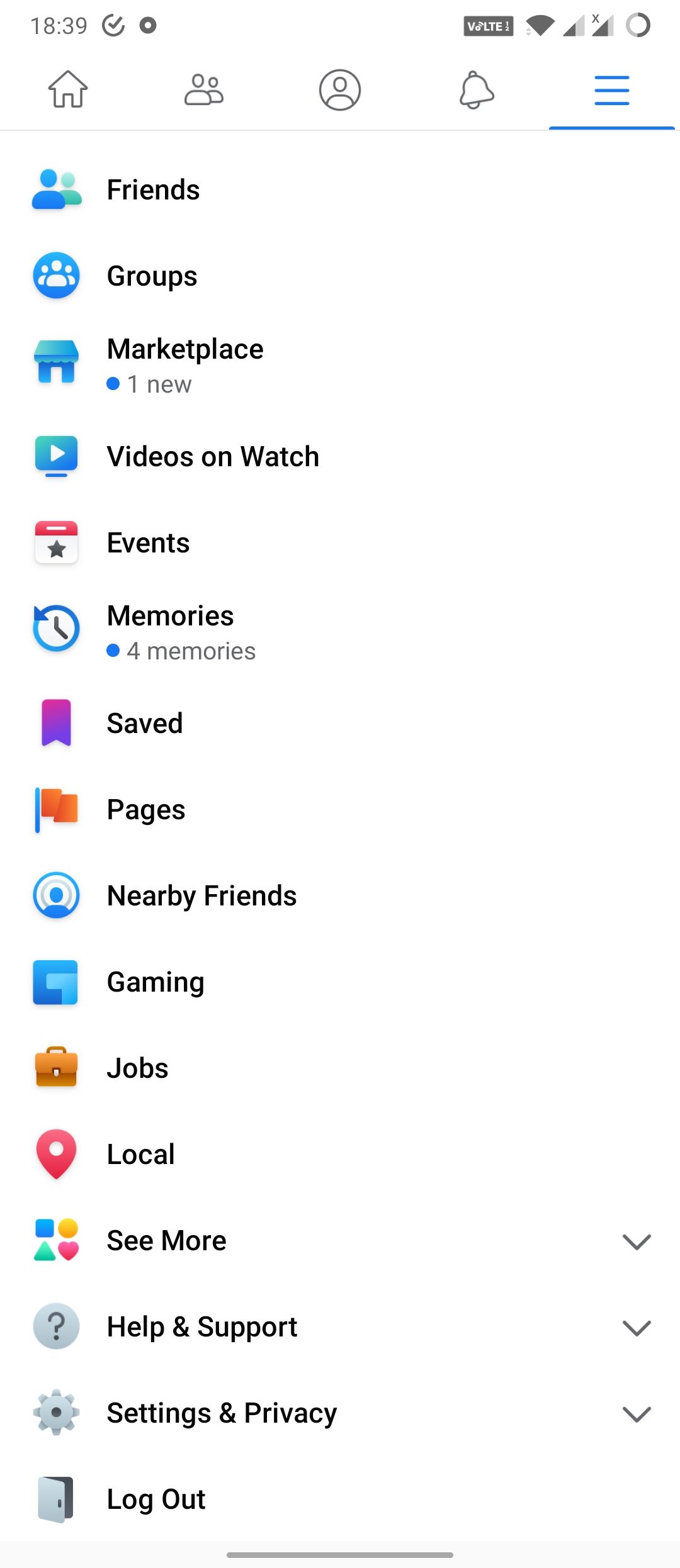Image resolution: width=680 pixels, height=1568 pixels.
Task: Open Videos on Watch via its play icon
Action: (55, 456)
